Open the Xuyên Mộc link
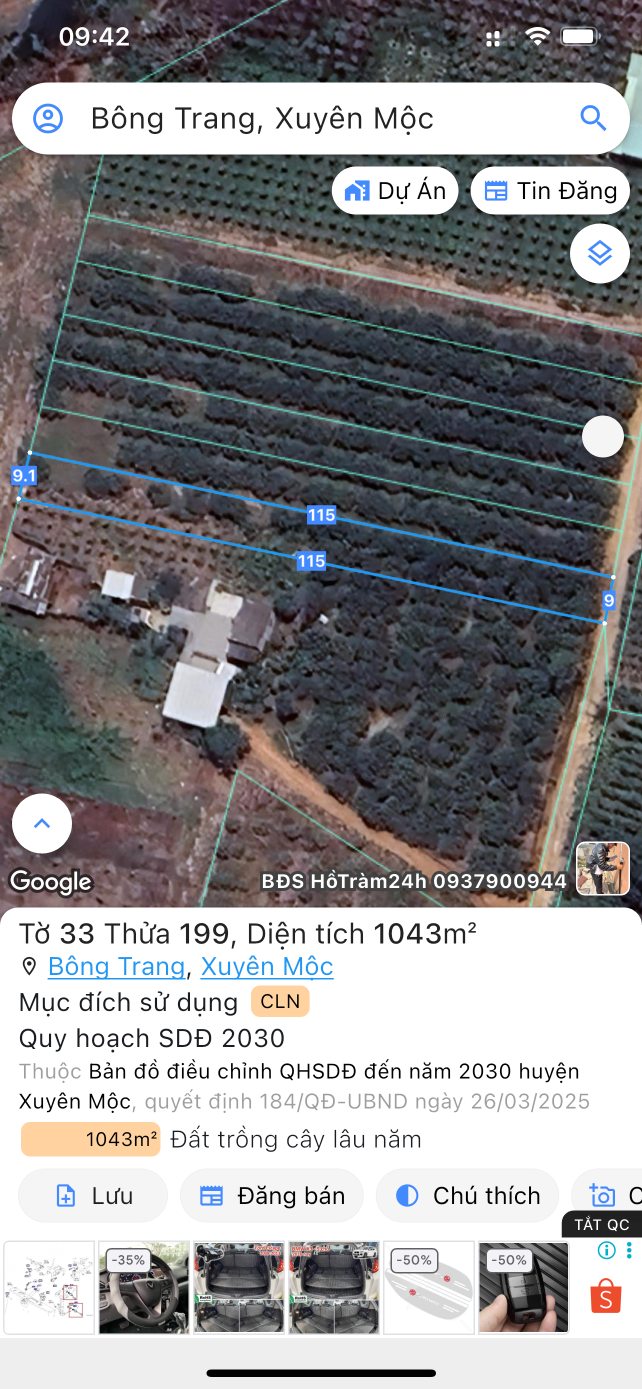Image resolution: width=642 pixels, height=1389 pixels. [x=267, y=967]
